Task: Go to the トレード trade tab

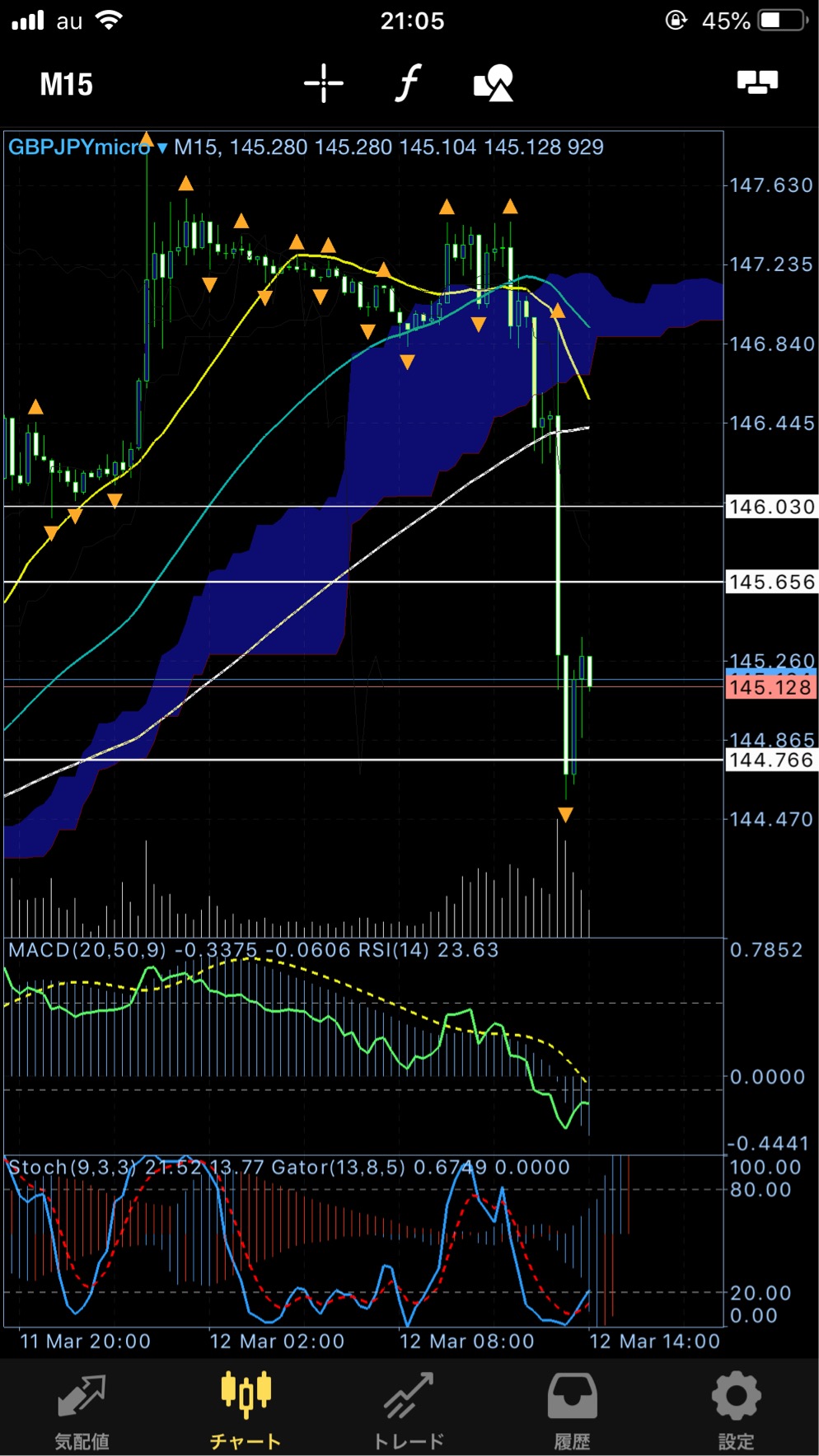Action: point(409,1412)
